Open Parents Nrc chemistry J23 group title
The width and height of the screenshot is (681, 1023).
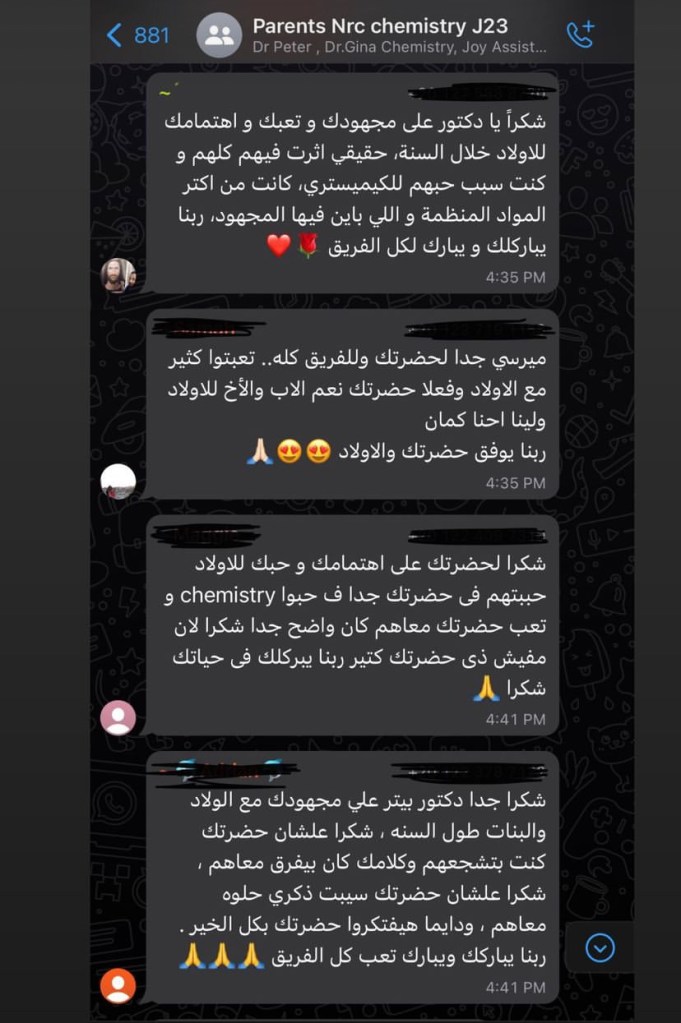(385, 26)
